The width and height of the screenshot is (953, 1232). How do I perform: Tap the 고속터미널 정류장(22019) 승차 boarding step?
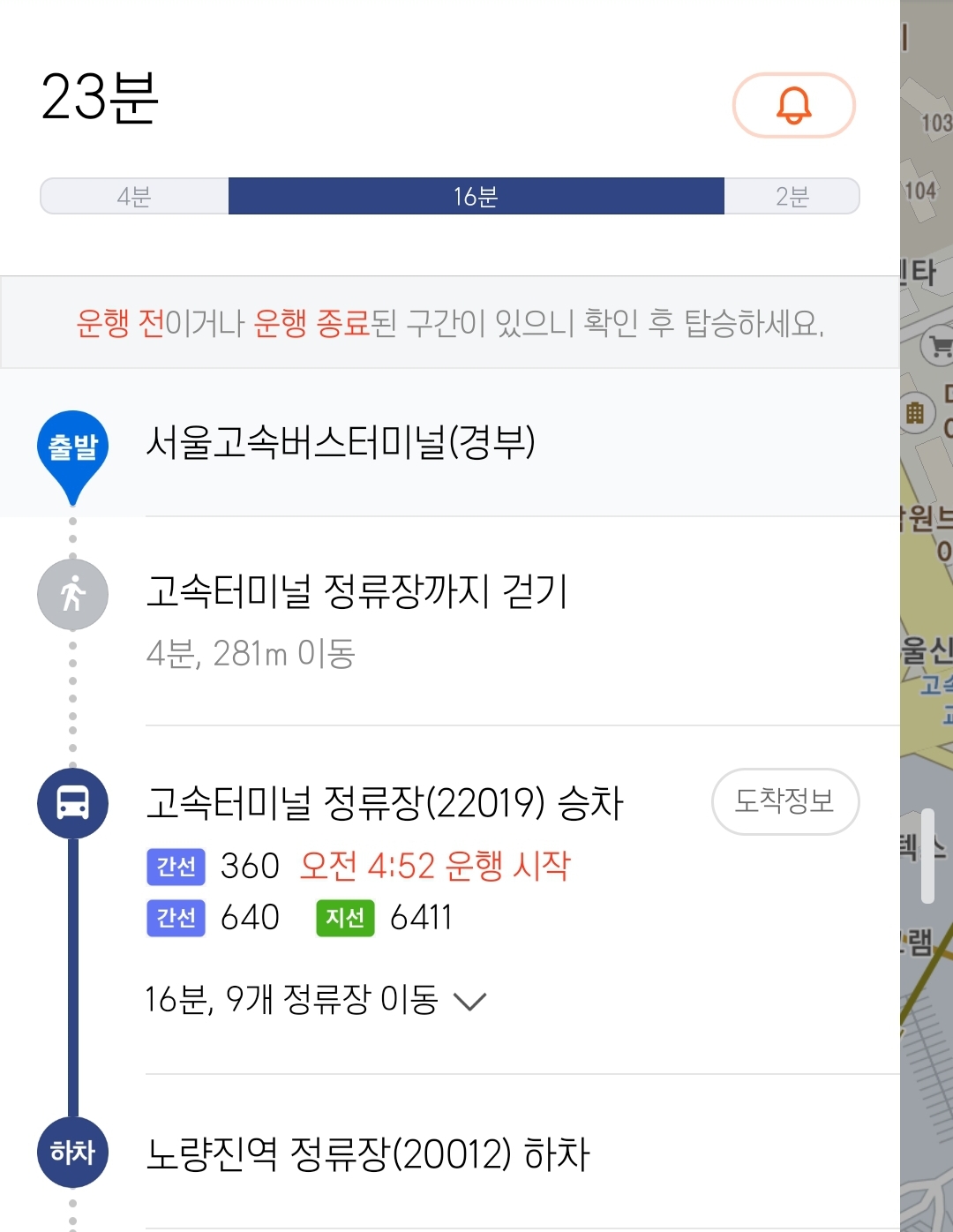tap(385, 803)
